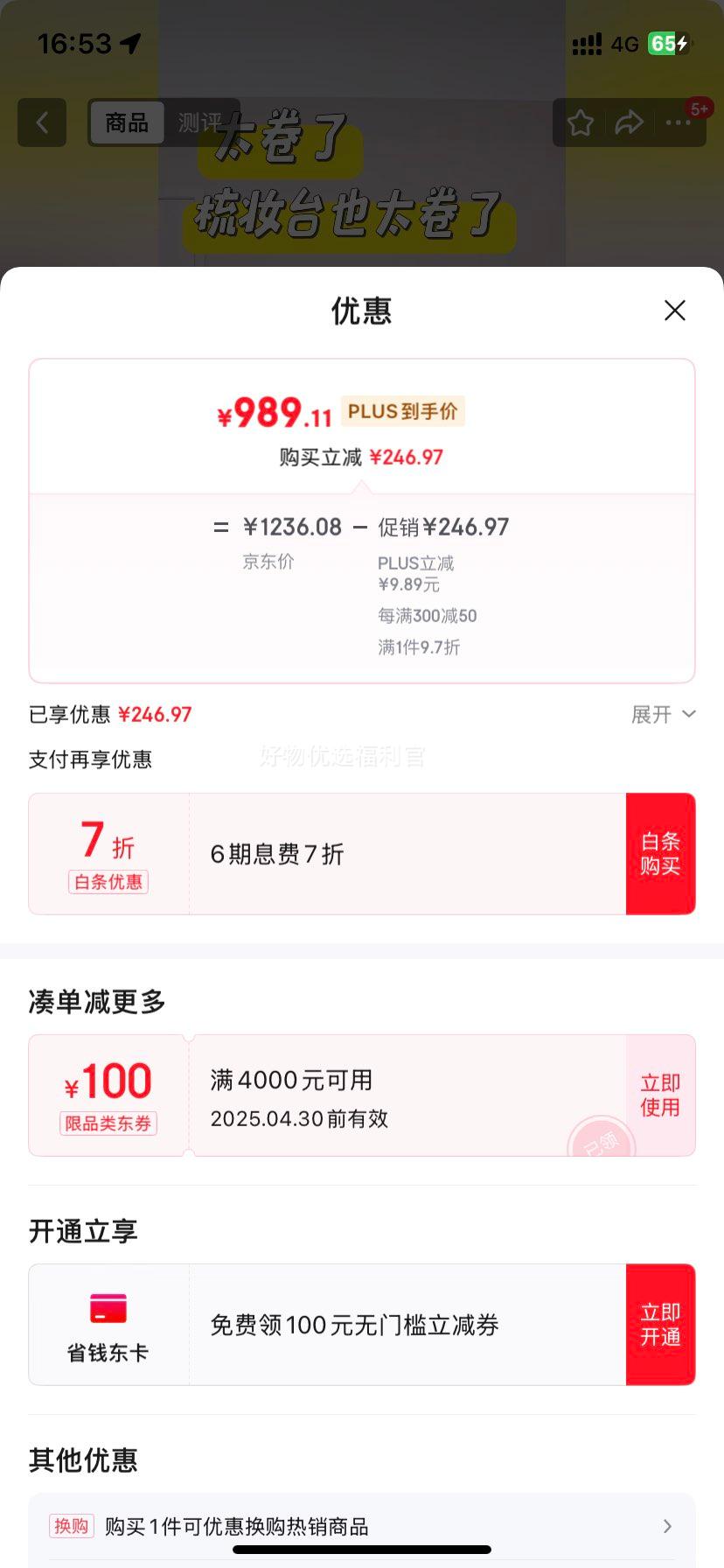Tap 立即开通 to activate 省钱东卡
This screenshot has width=724, height=1568.
pyautogui.click(x=661, y=1324)
